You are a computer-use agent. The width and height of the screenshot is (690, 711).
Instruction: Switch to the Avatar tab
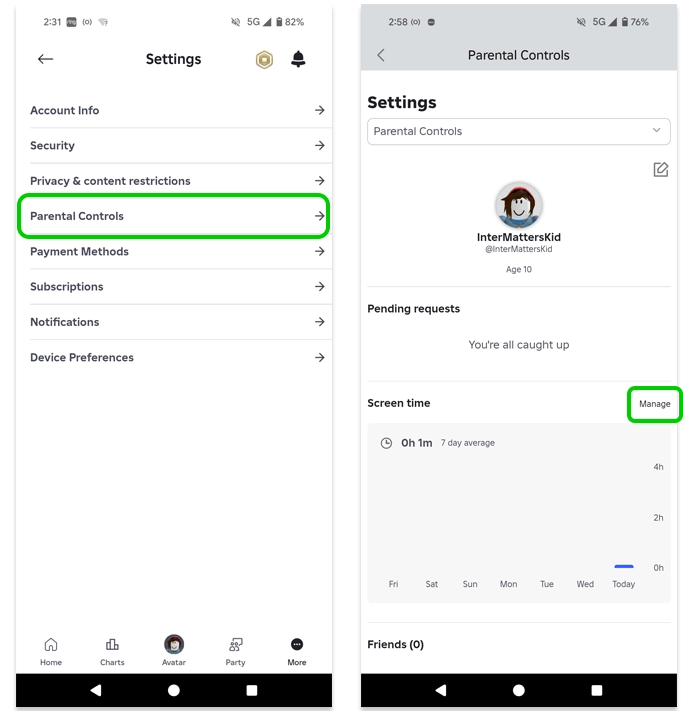174,650
